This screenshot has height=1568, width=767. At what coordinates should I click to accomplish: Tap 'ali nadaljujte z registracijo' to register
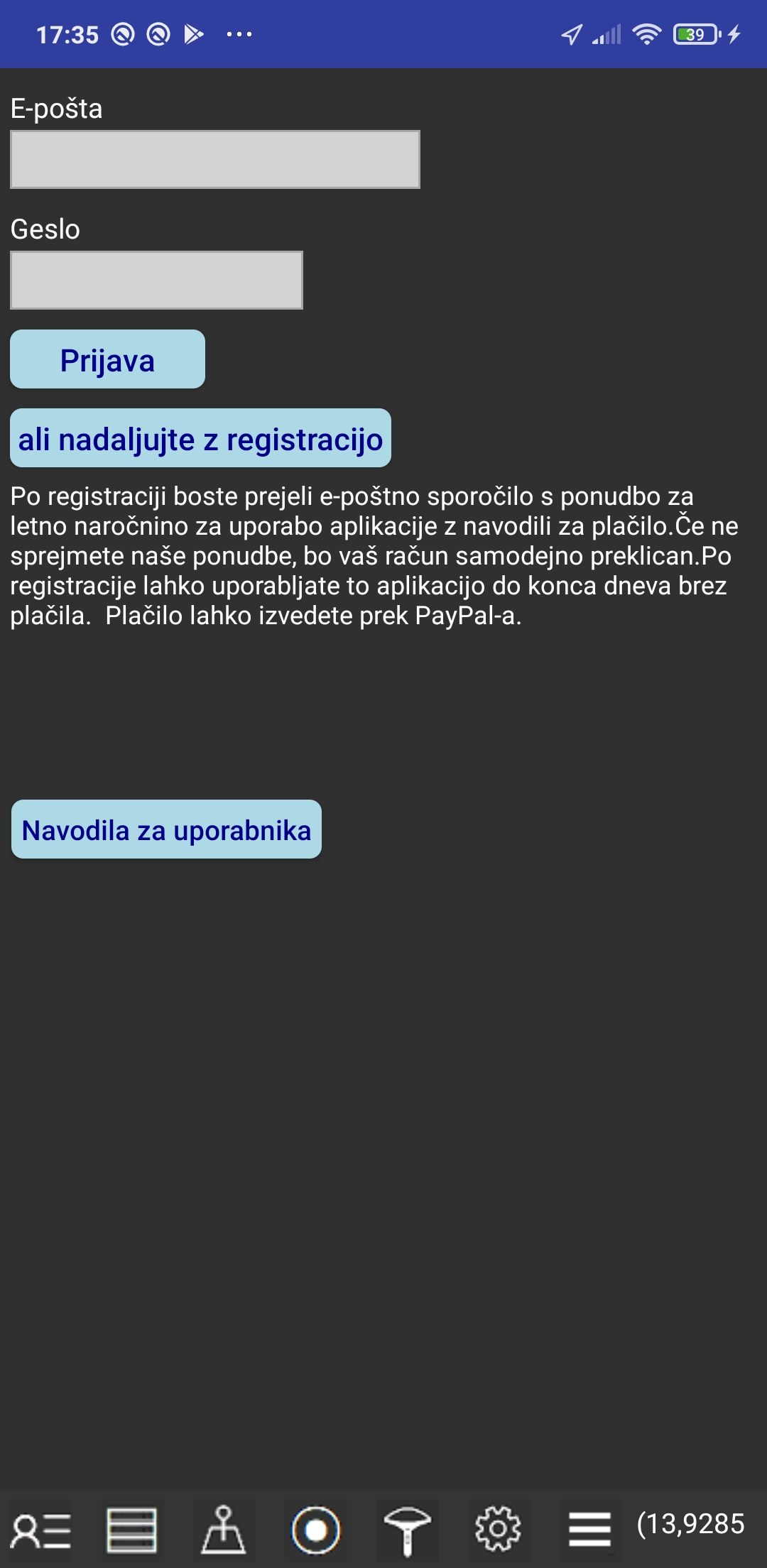point(200,439)
